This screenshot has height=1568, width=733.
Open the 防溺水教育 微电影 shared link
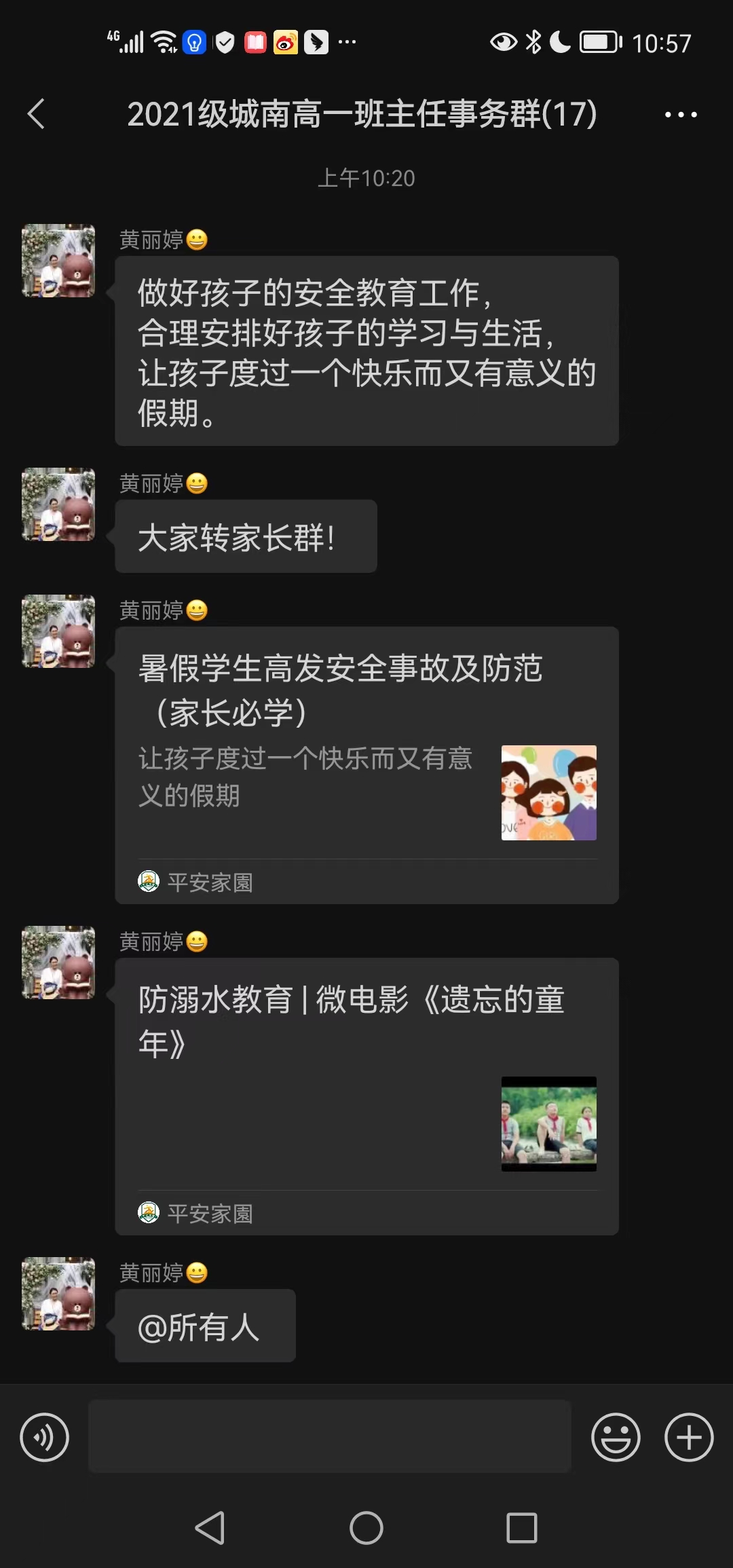[366, 1096]
